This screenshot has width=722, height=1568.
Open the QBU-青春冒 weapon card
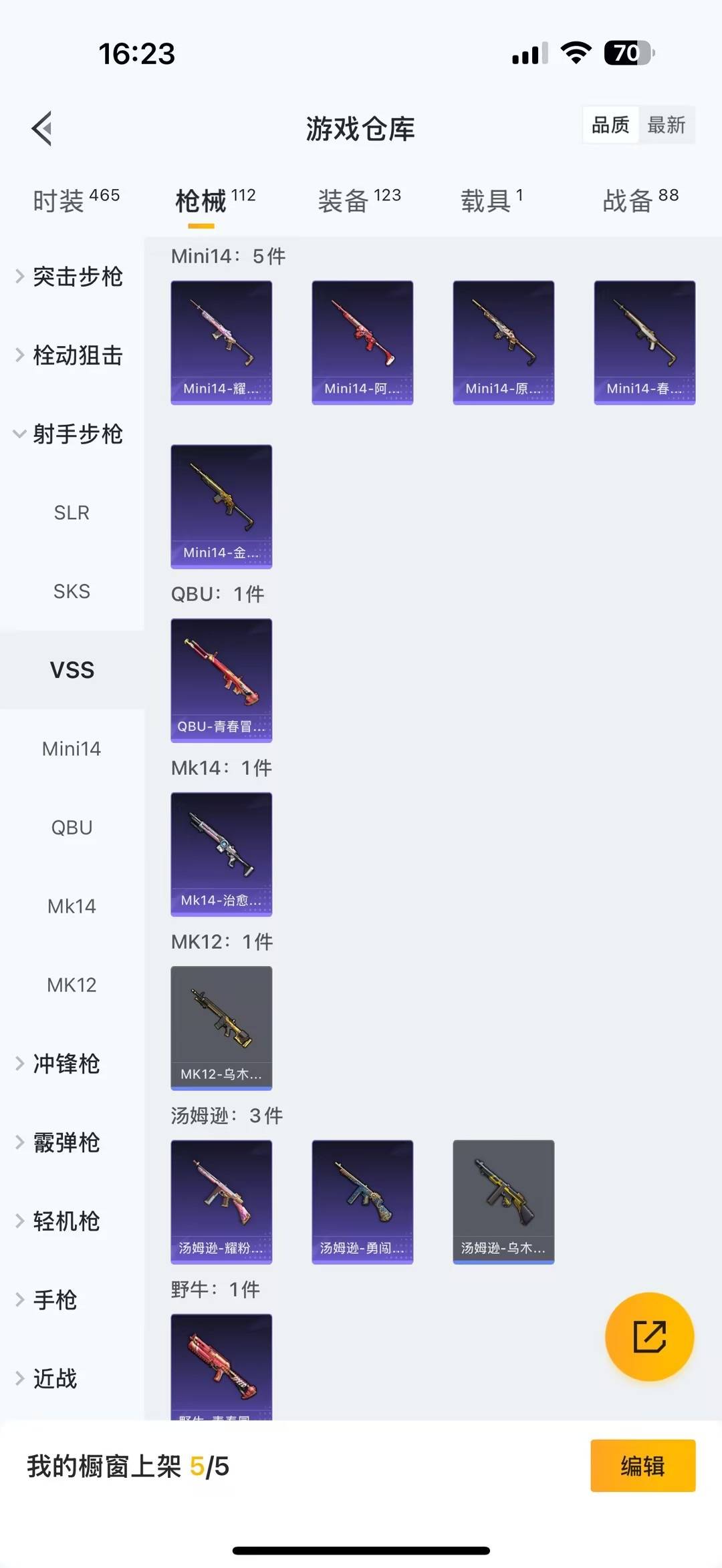tap(221, 680)
